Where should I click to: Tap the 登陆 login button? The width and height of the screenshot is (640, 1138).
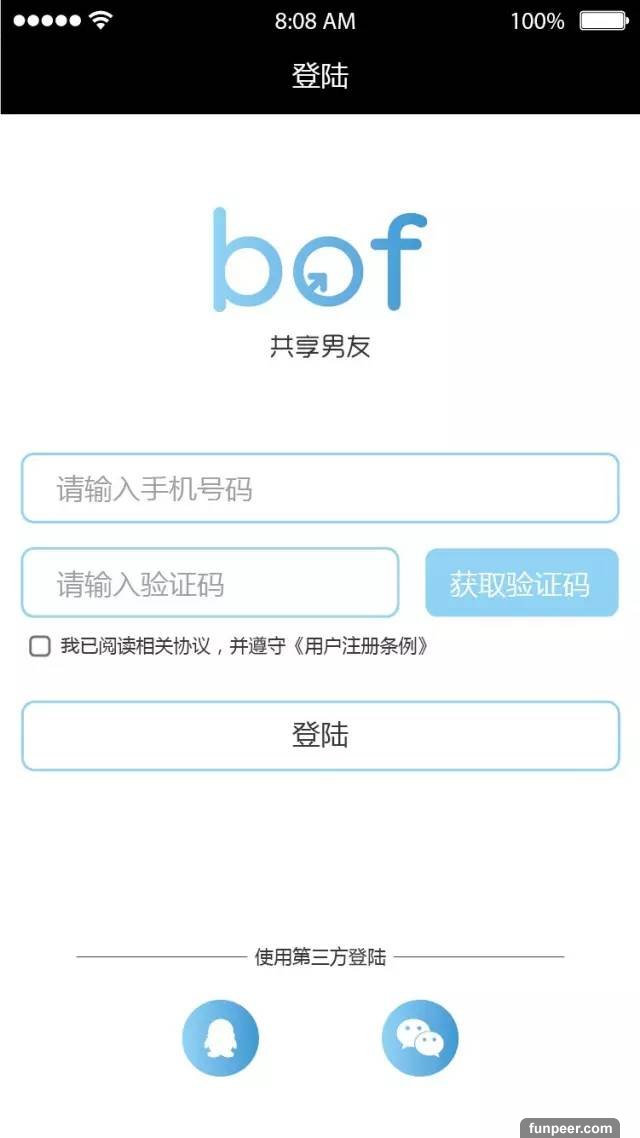point(320,736)
